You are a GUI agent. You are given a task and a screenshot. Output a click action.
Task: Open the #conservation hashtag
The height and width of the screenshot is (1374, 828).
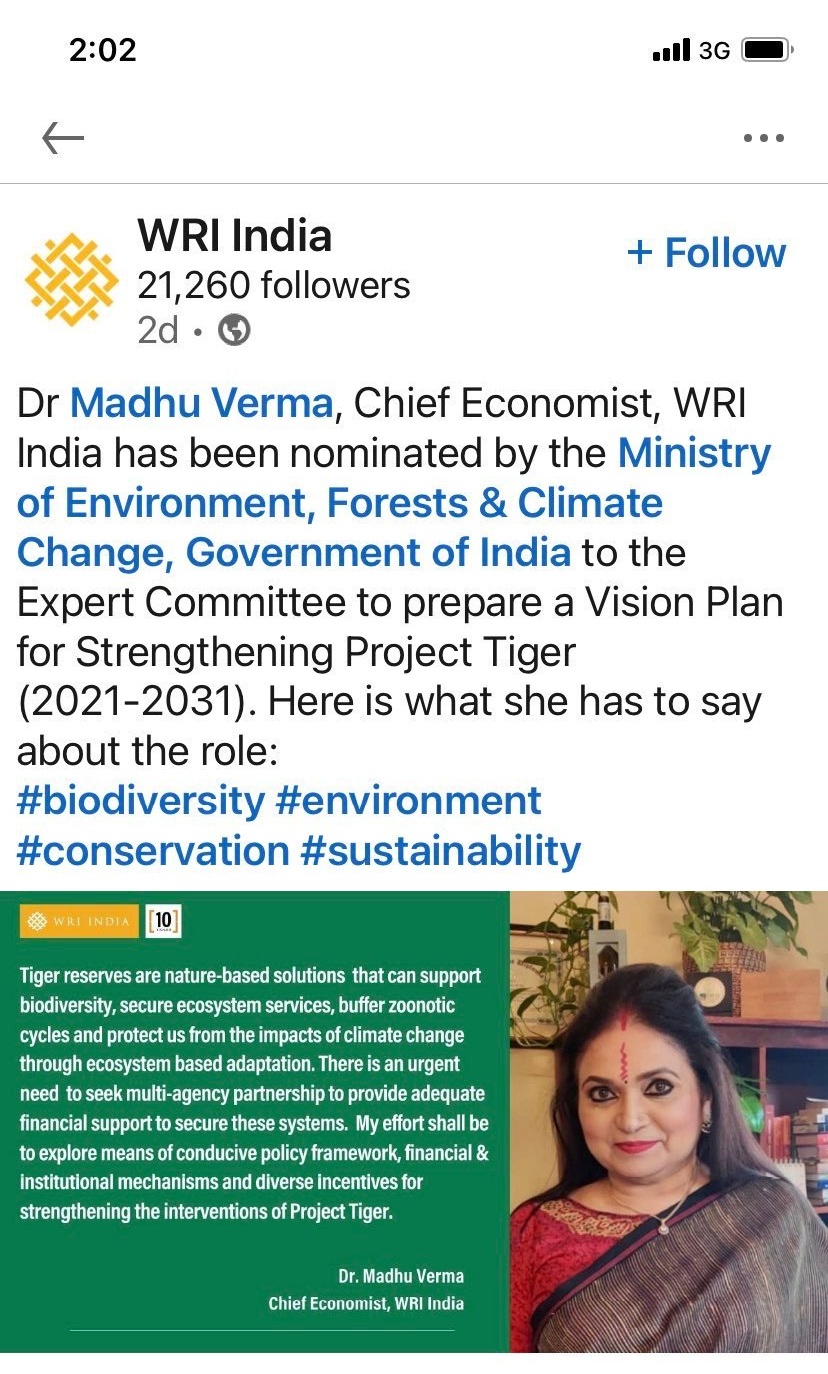(153, 851)
